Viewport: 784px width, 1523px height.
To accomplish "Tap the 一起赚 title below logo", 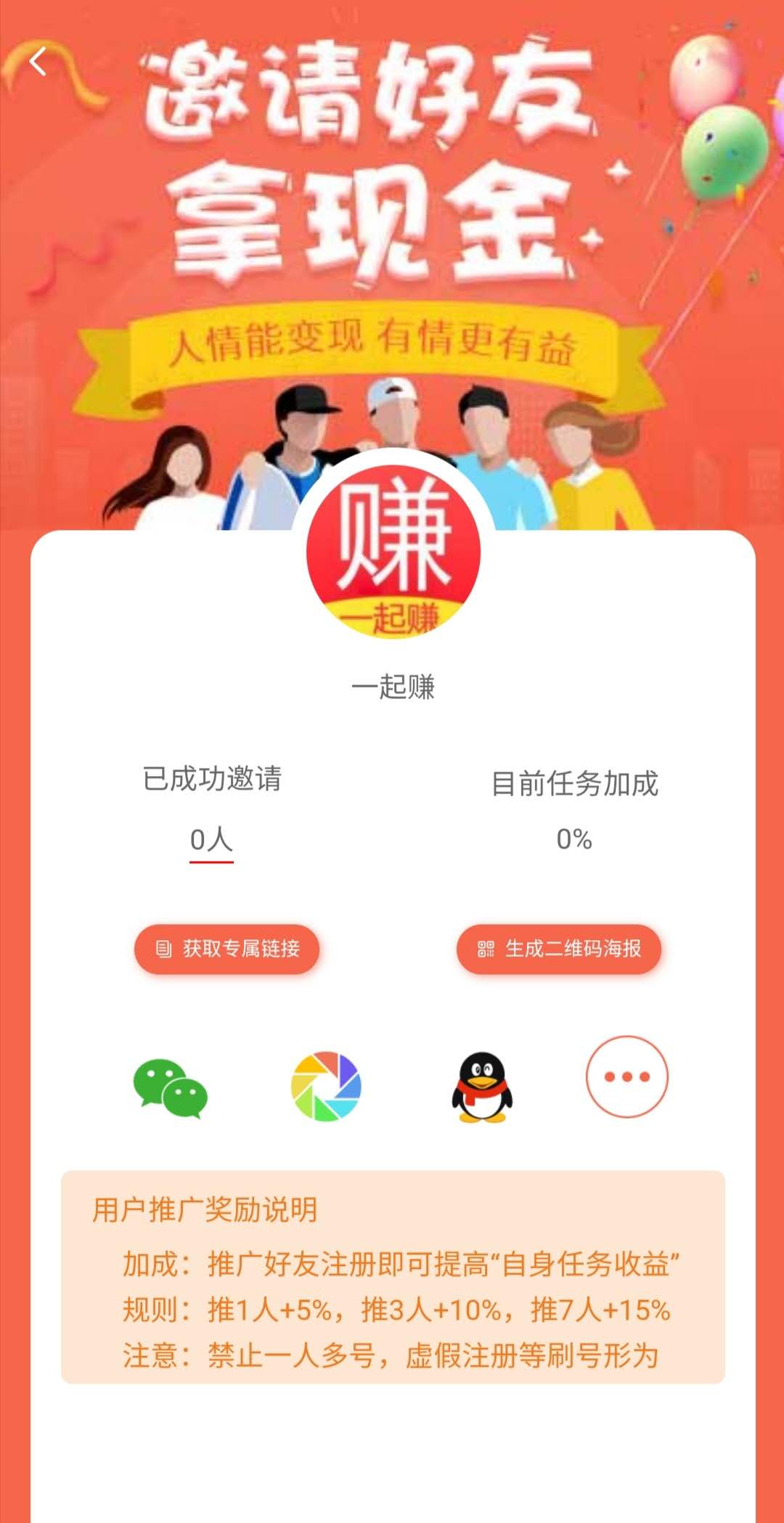I will (392, 685).
